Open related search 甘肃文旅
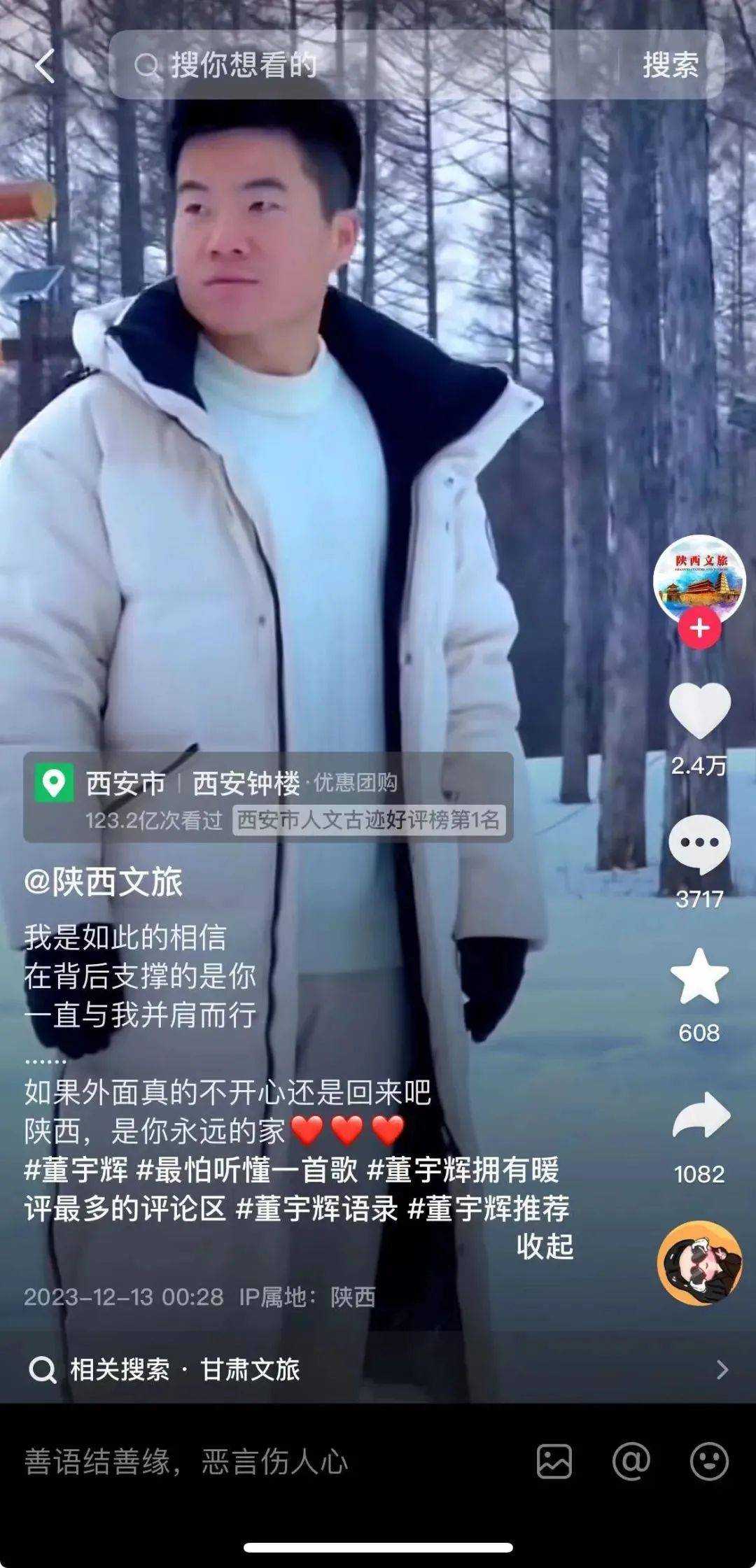The width and height of the screenshot is (756, 1568). tap(250, 1369)
